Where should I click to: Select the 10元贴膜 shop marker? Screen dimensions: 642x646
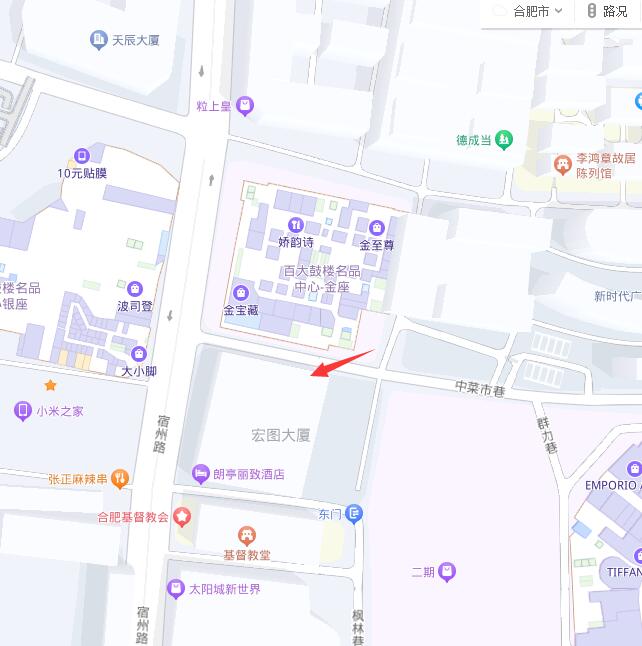point(82,155)
